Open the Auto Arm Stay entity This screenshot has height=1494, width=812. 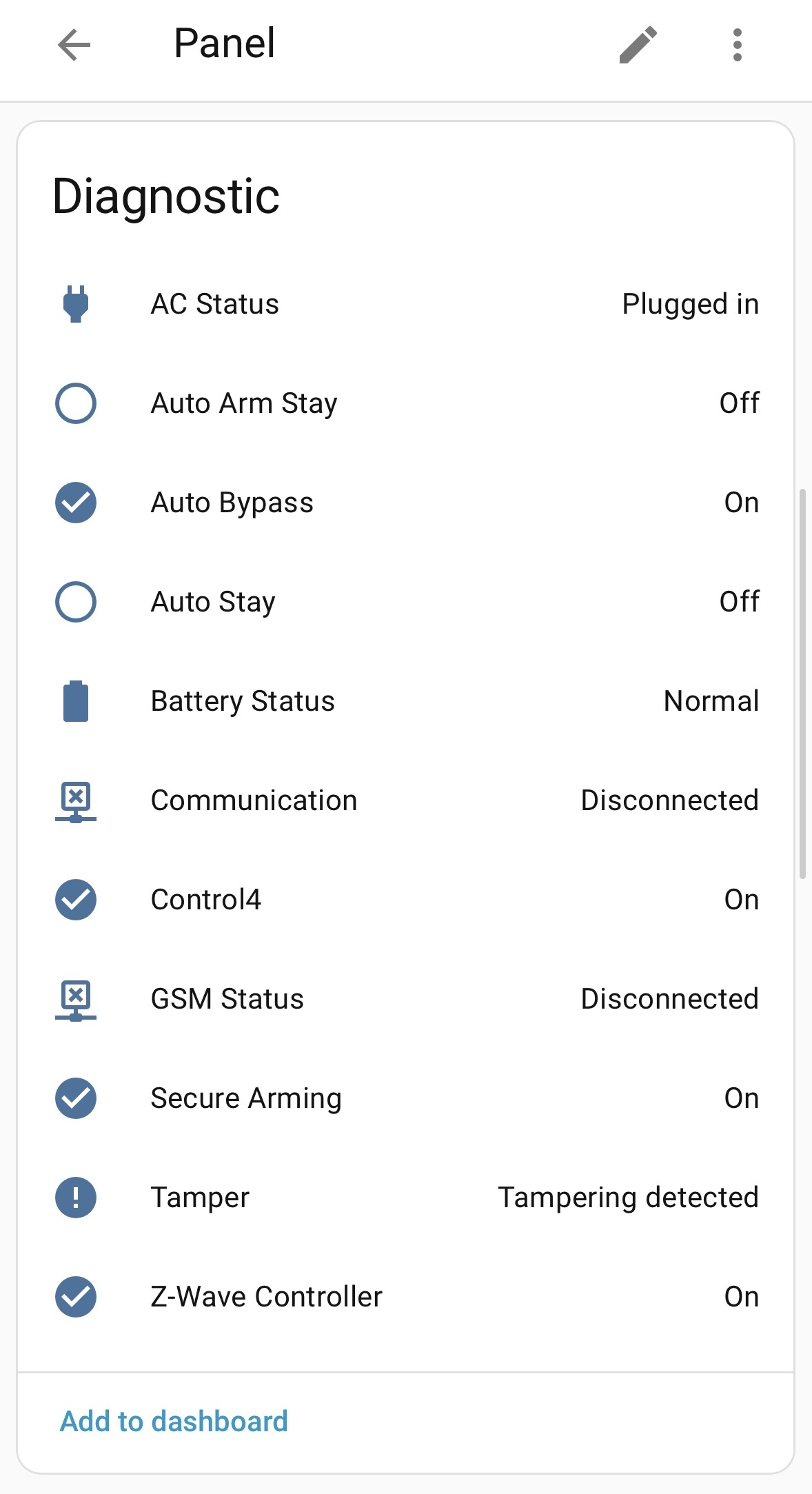pyautogui.click(x=405, y=403)
